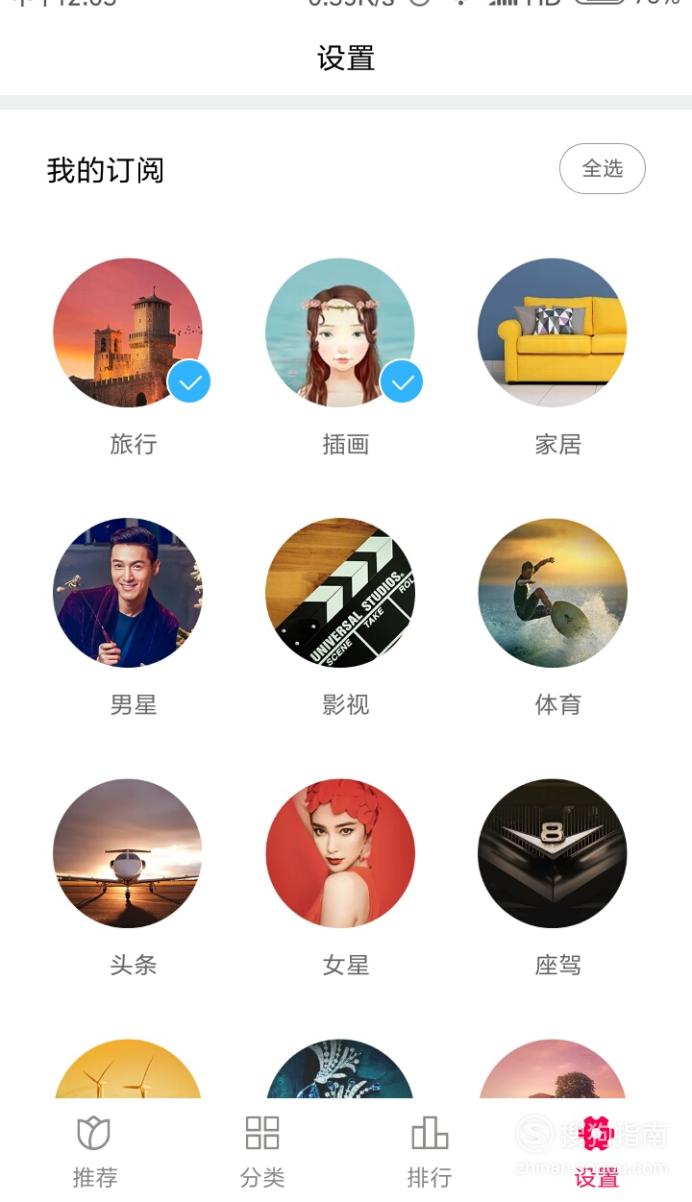Switch to the 推荐 tab

point(95,1151)
